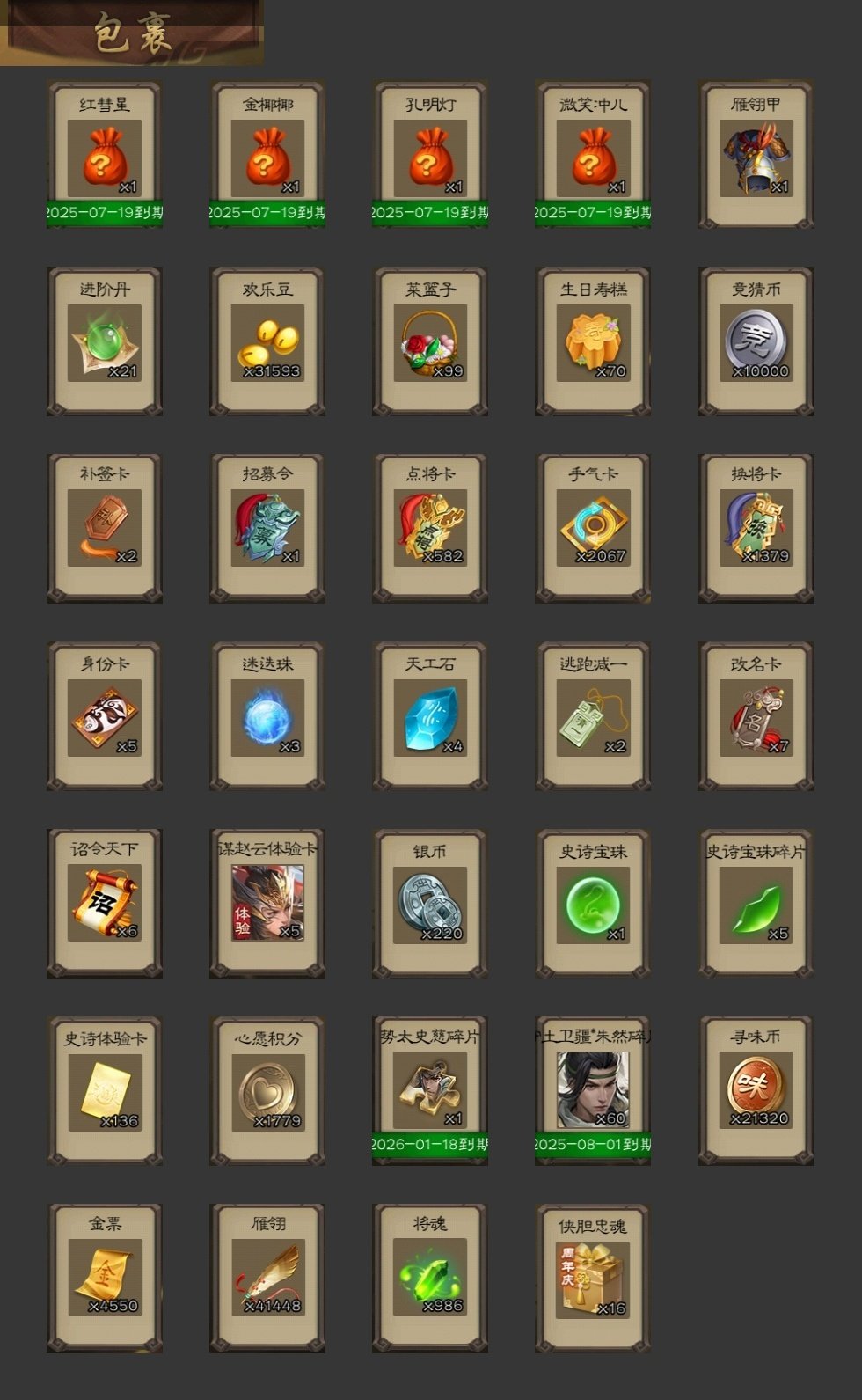Select the 生日寿糕 item
This screenshot has height=1400, width=862.
(x=593, y=342)
